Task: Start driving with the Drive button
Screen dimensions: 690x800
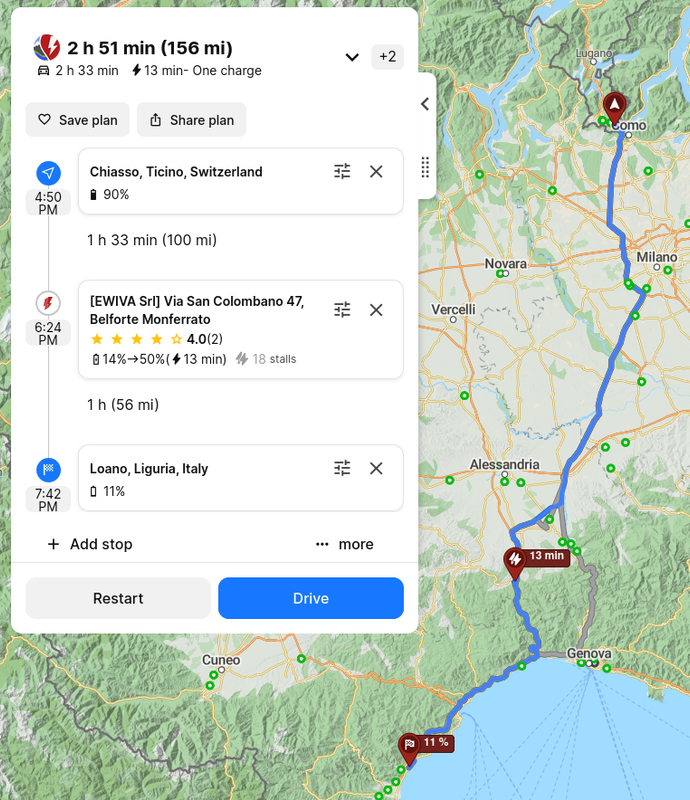Action: 311,598
